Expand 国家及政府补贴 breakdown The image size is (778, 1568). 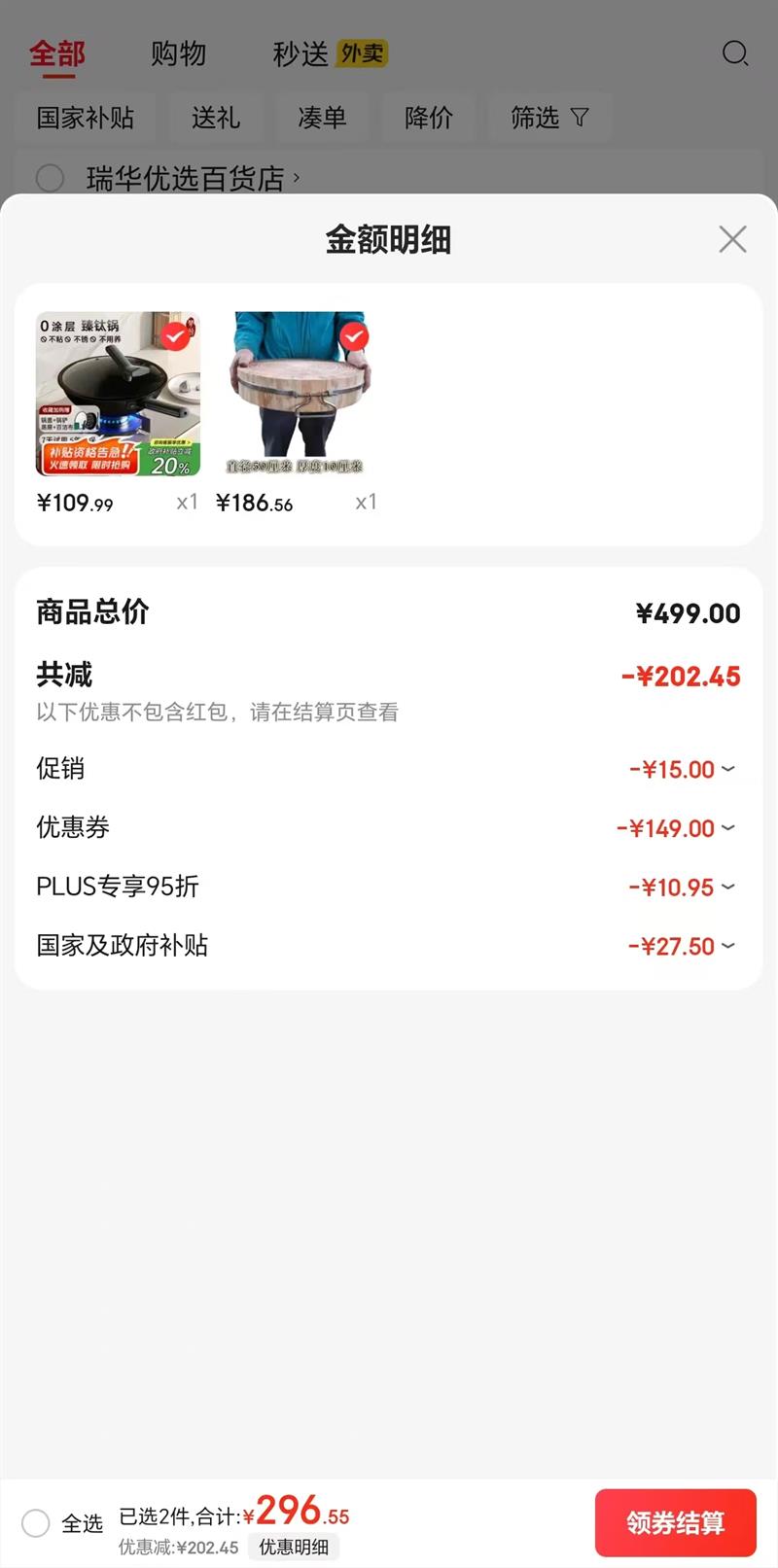click(x=388, y=946)
